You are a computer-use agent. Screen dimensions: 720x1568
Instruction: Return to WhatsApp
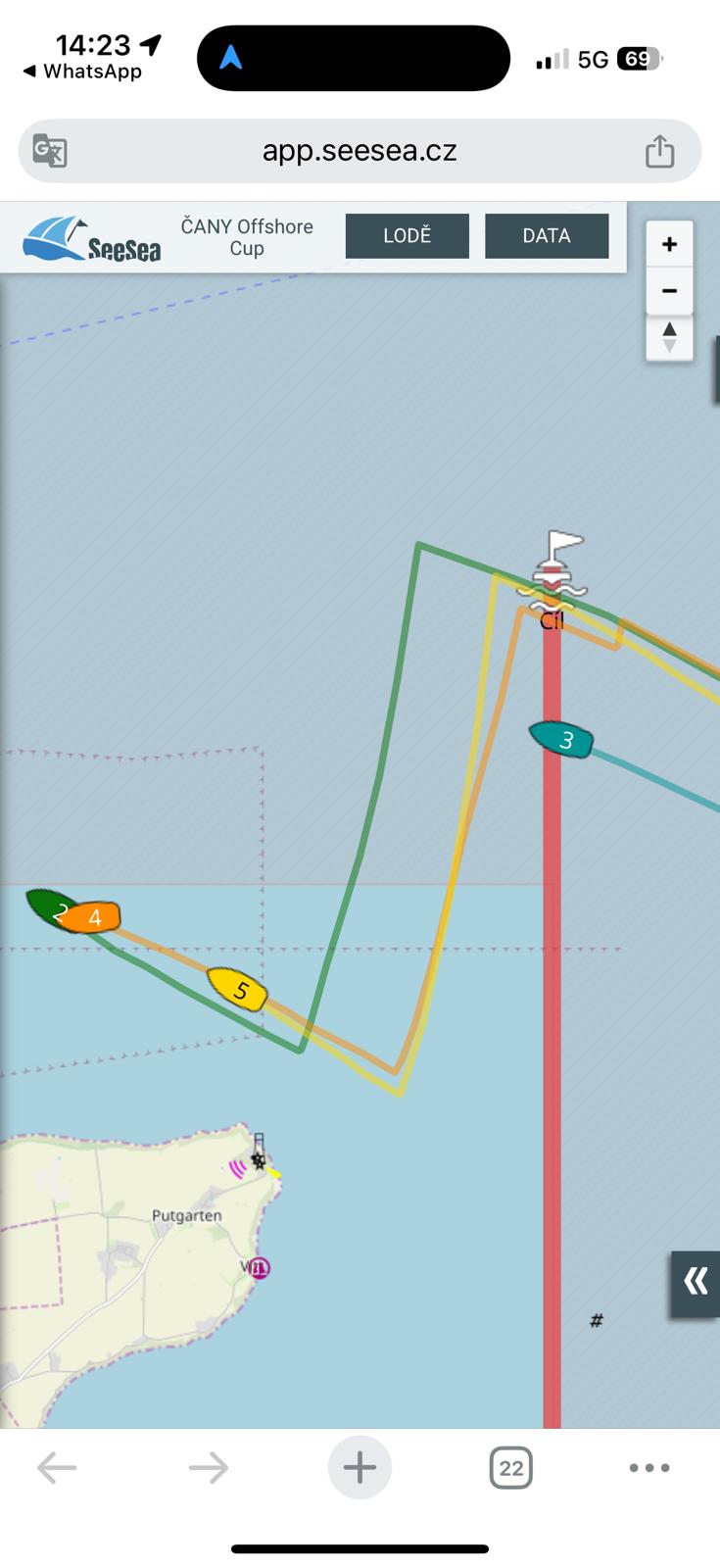click(82, 72)
